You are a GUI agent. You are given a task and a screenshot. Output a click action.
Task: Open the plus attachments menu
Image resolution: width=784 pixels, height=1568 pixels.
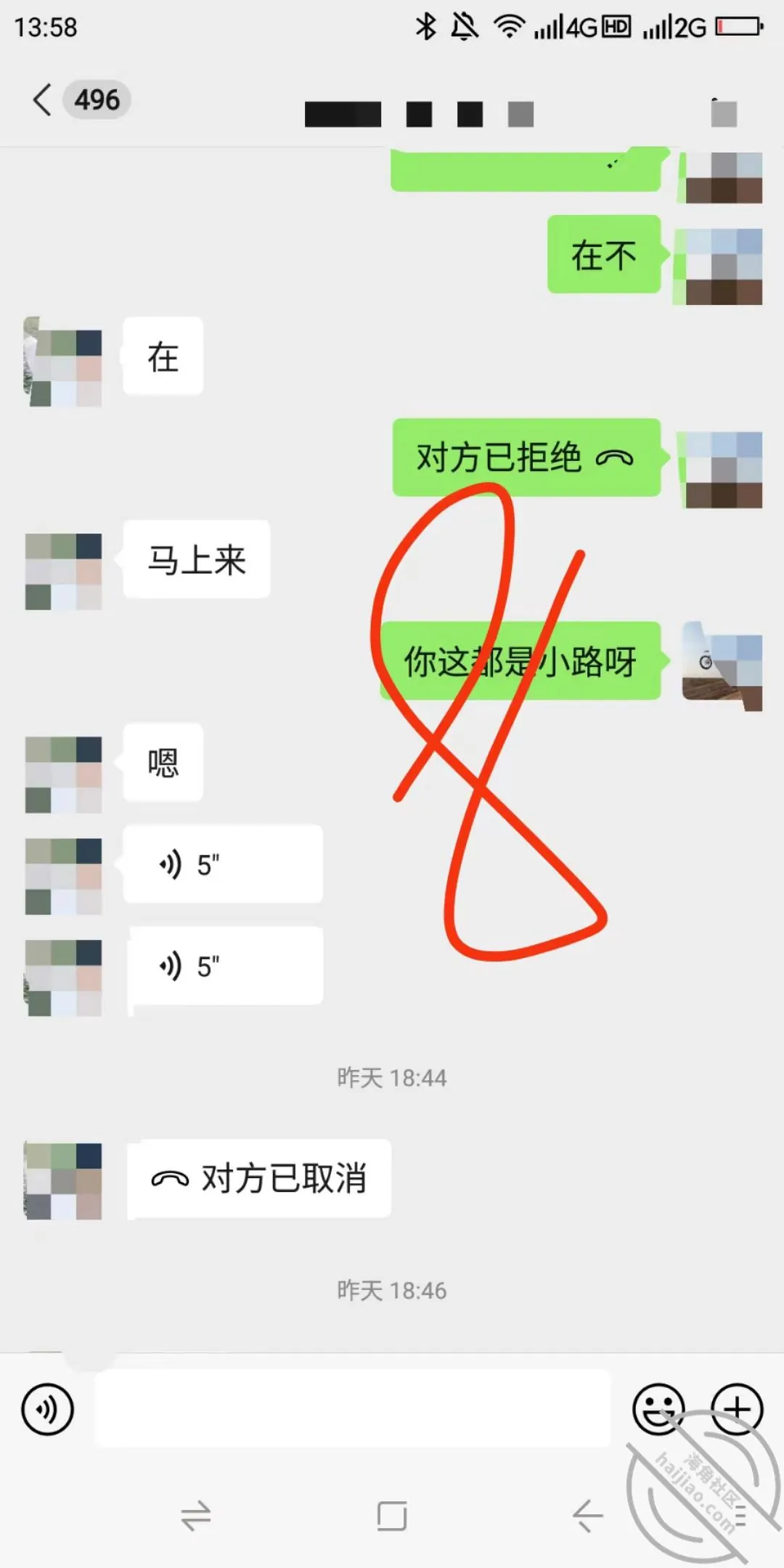(737, 1409)
